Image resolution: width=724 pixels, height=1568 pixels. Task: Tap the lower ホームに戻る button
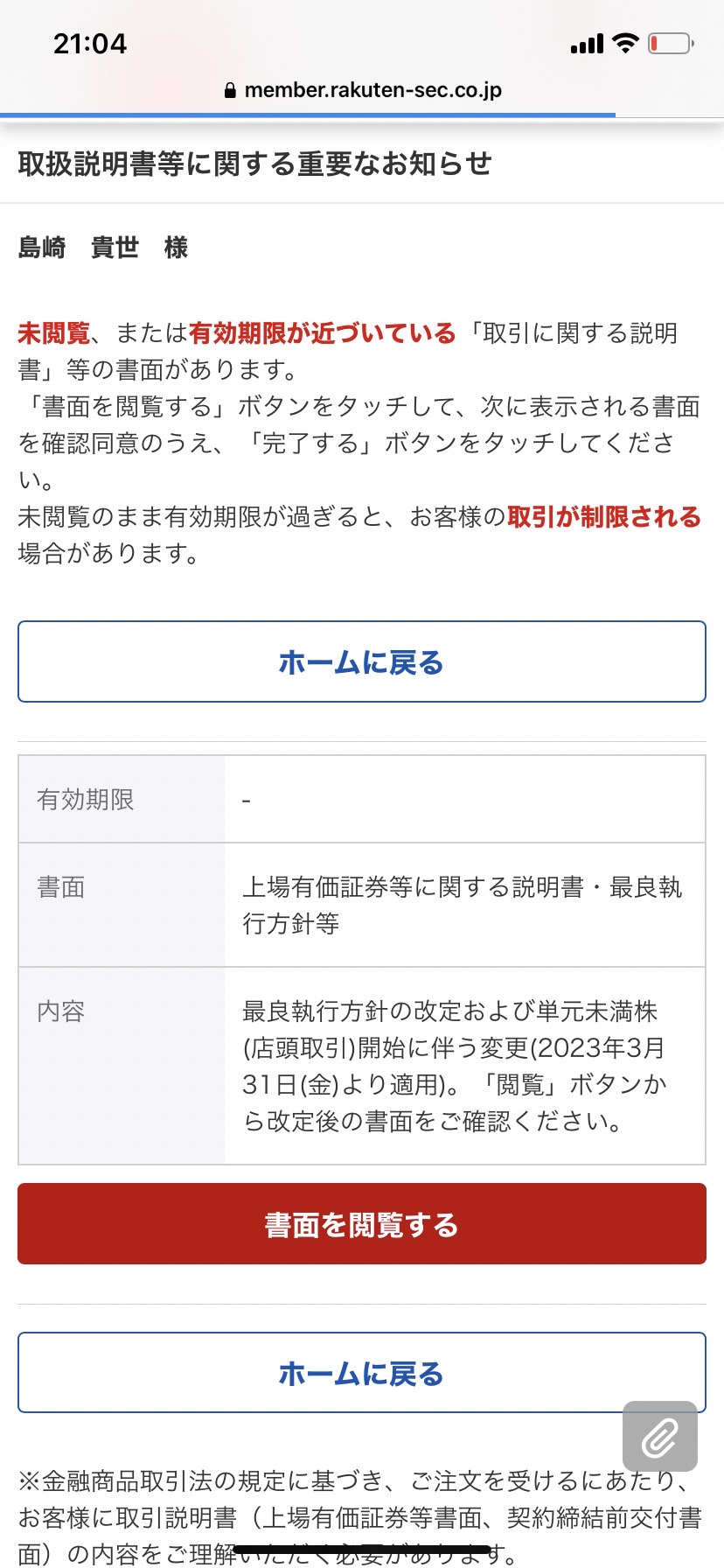[362, 1372]
